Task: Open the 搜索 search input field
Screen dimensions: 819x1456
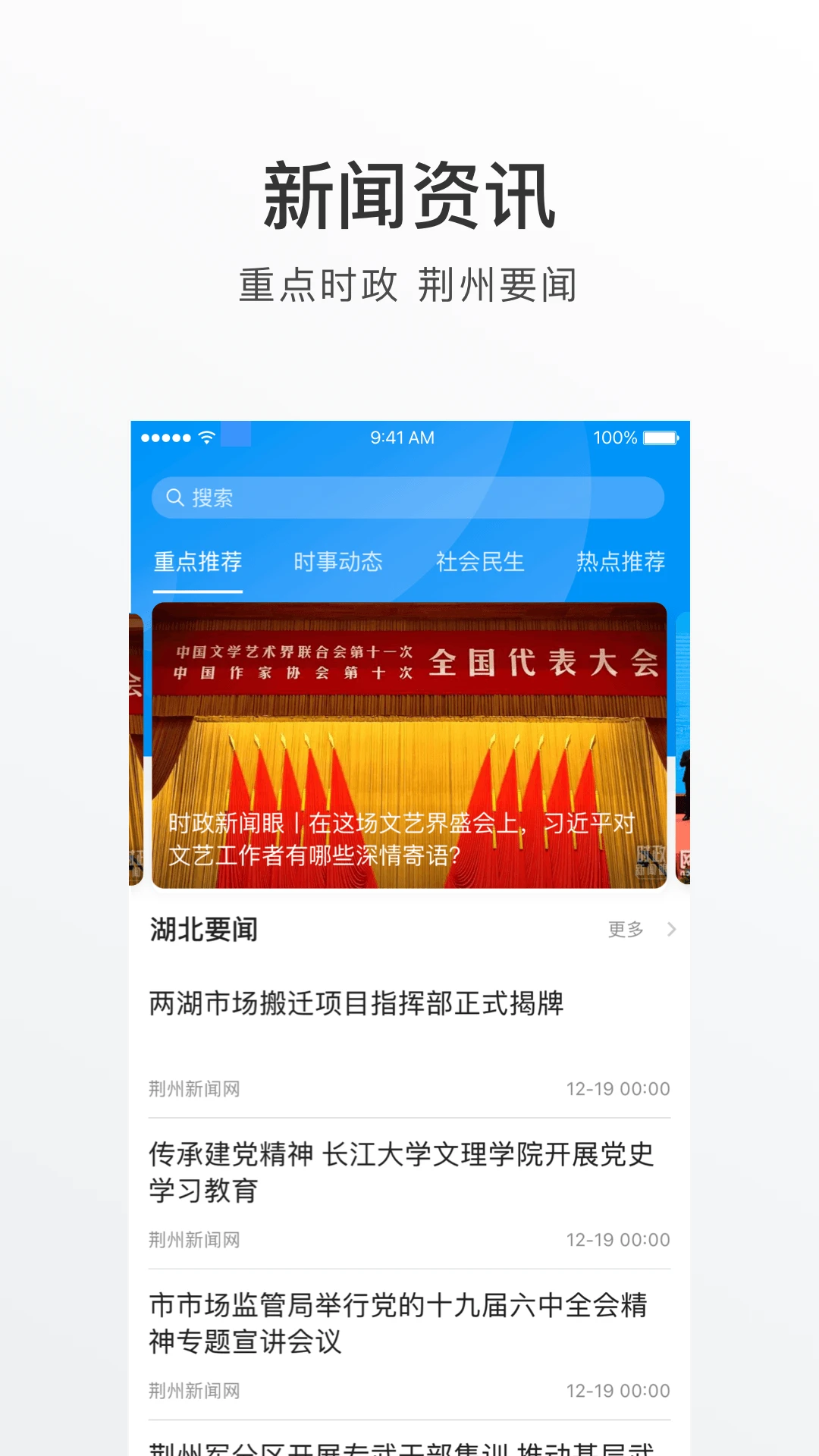Action: (x=409, y=497)
